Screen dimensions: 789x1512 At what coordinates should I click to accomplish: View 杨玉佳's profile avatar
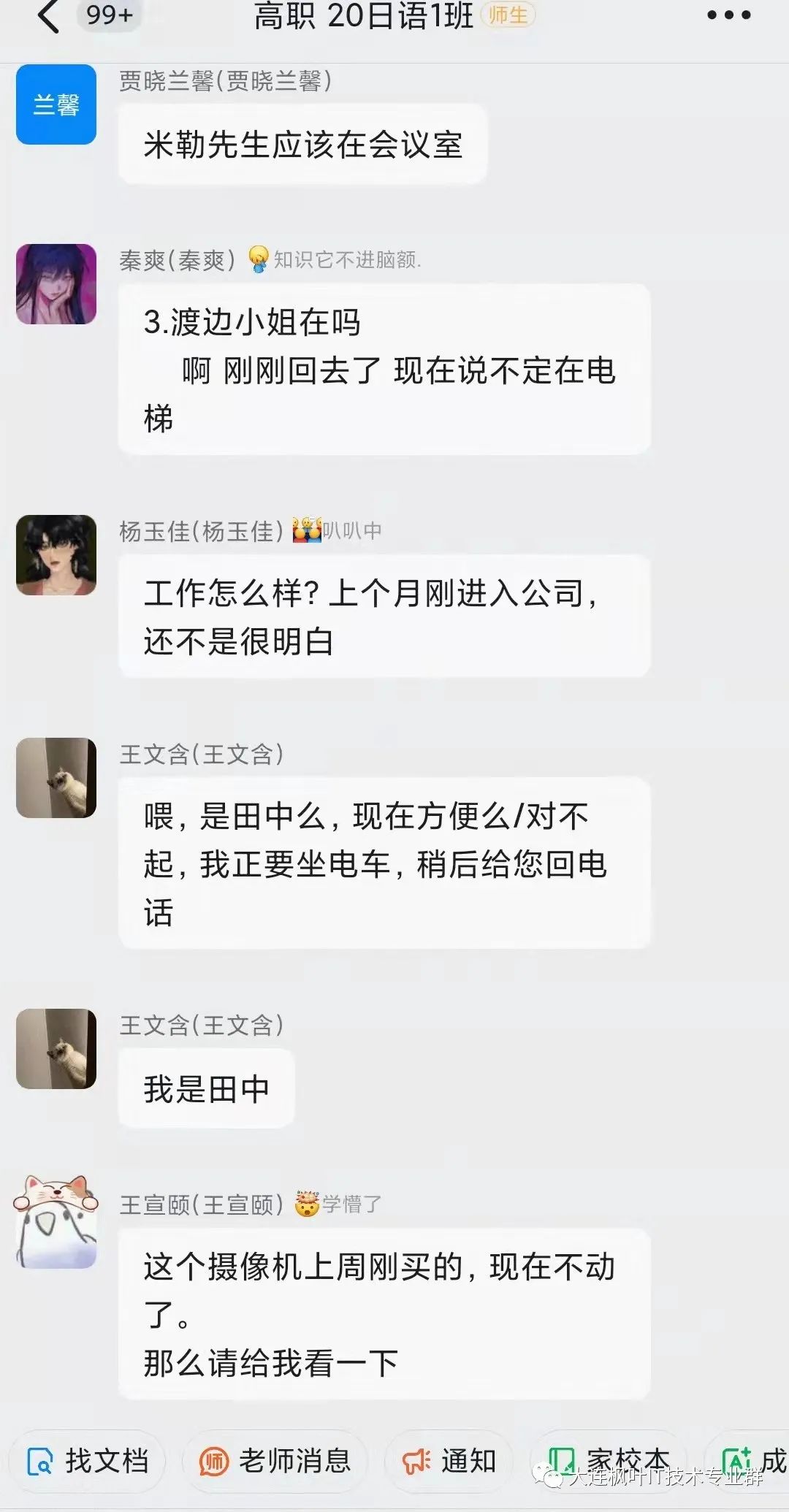56,555
